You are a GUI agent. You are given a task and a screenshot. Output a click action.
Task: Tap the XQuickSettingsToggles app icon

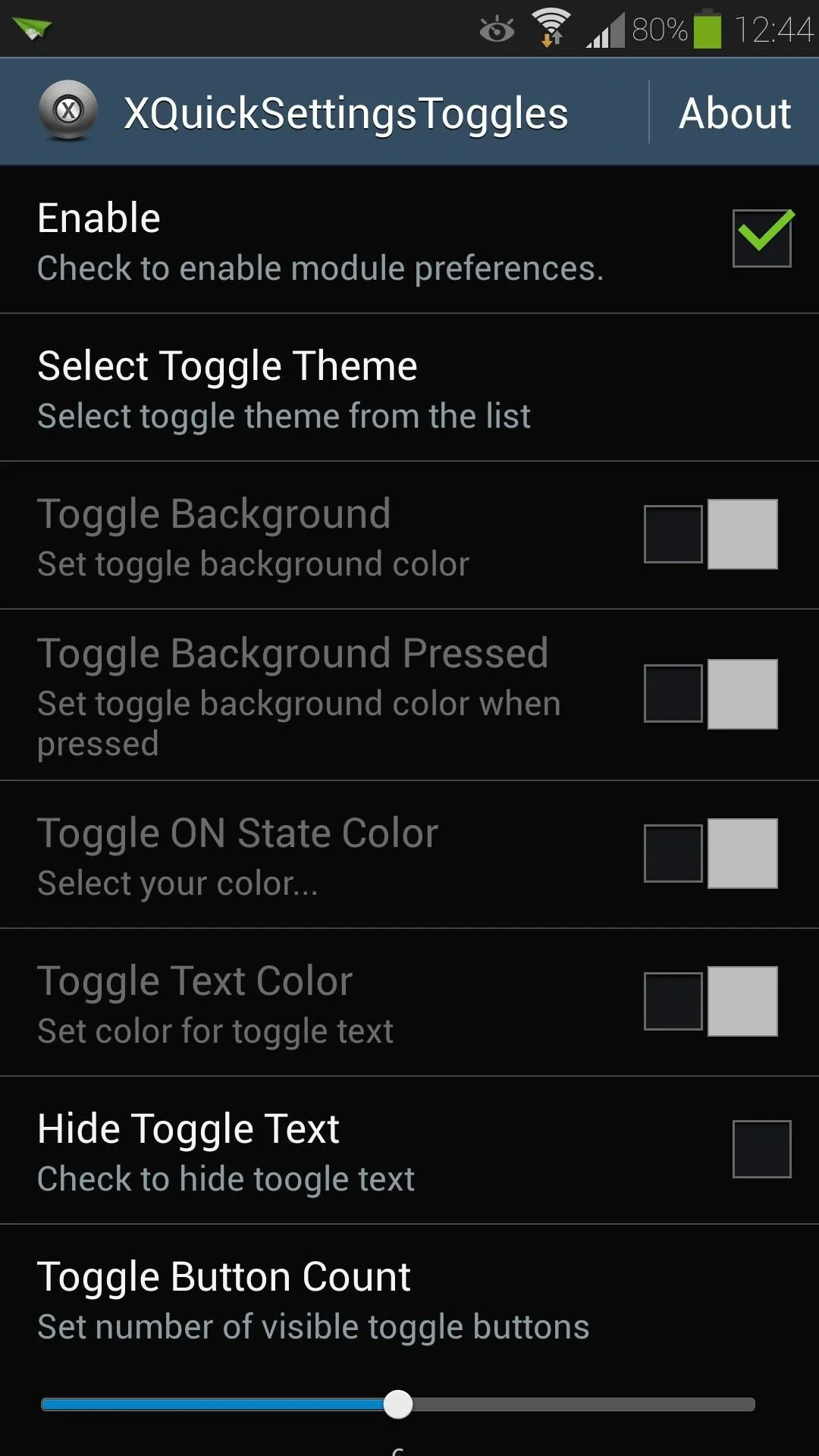pyautogui.click(x=68, y=111)
